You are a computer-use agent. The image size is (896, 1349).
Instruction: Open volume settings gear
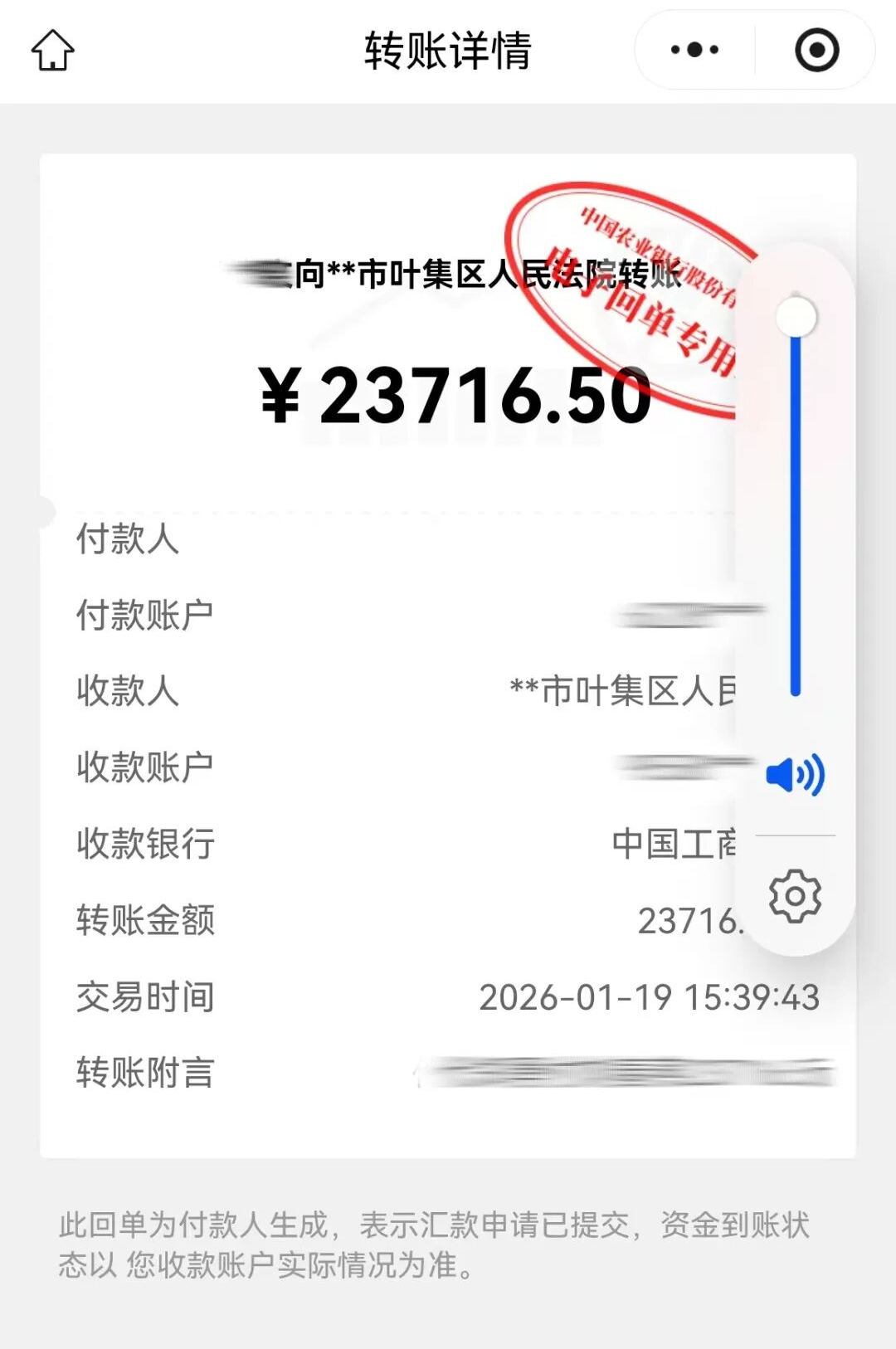point(795,896)
